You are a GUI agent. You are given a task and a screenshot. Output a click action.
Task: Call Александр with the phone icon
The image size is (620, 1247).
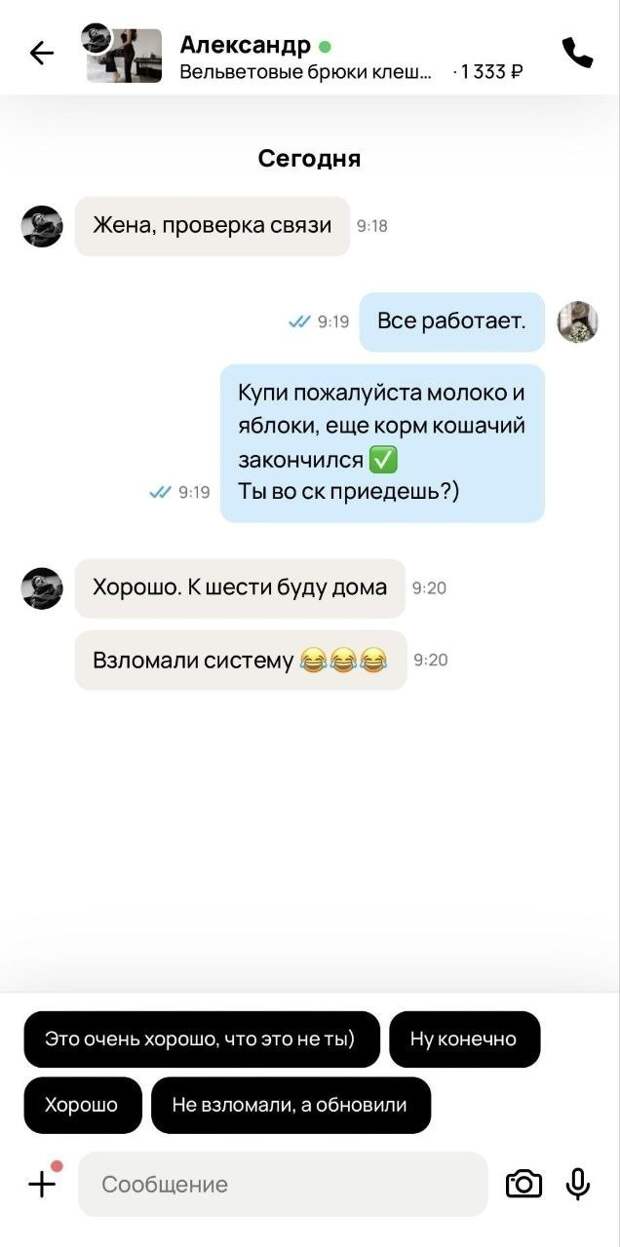click(x=577, y=53)
